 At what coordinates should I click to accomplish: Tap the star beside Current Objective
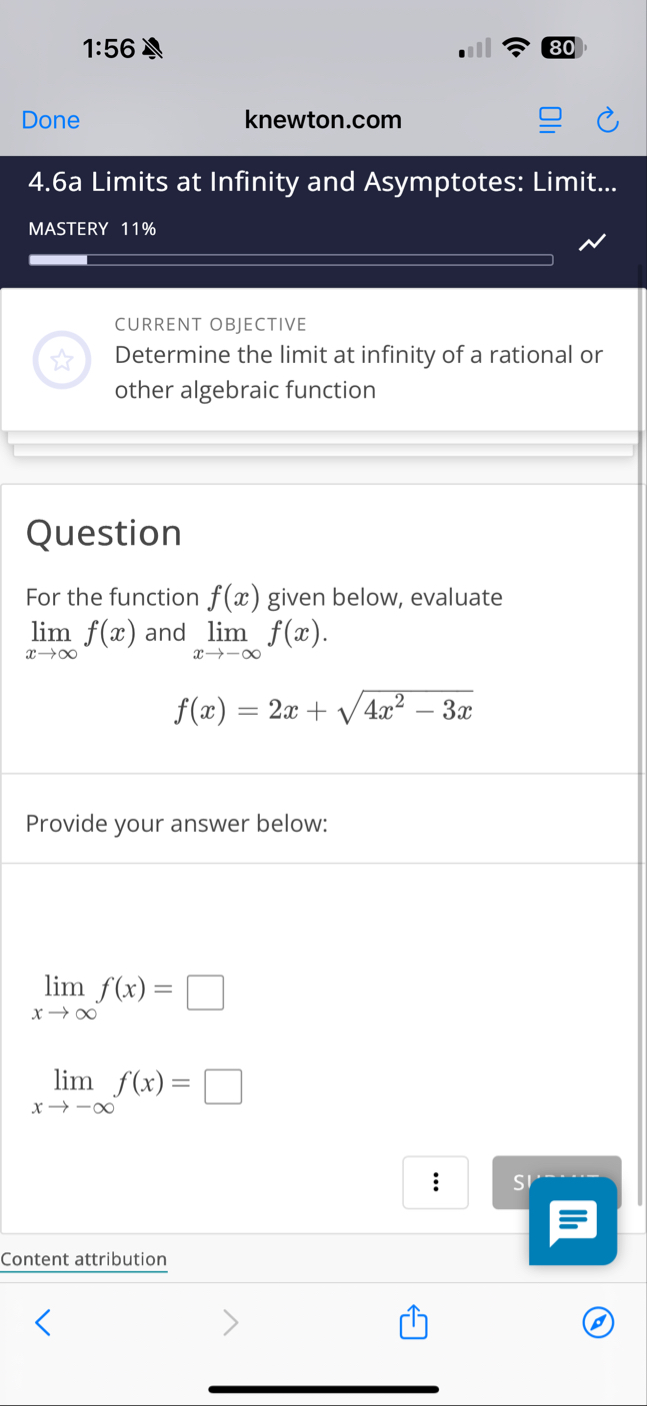tap(62, 360)
